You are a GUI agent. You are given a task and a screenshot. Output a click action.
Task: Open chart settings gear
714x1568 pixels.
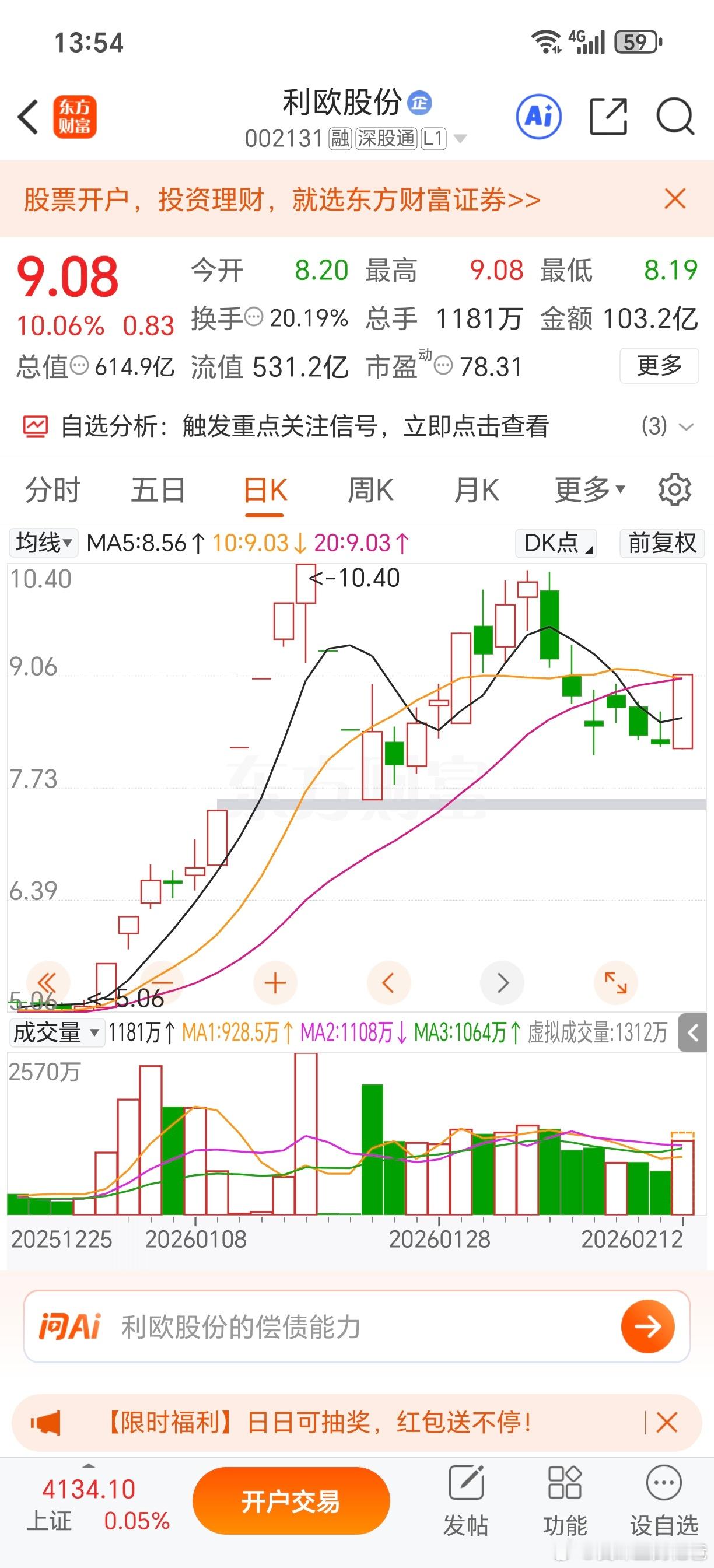click(x=674, y=490)
